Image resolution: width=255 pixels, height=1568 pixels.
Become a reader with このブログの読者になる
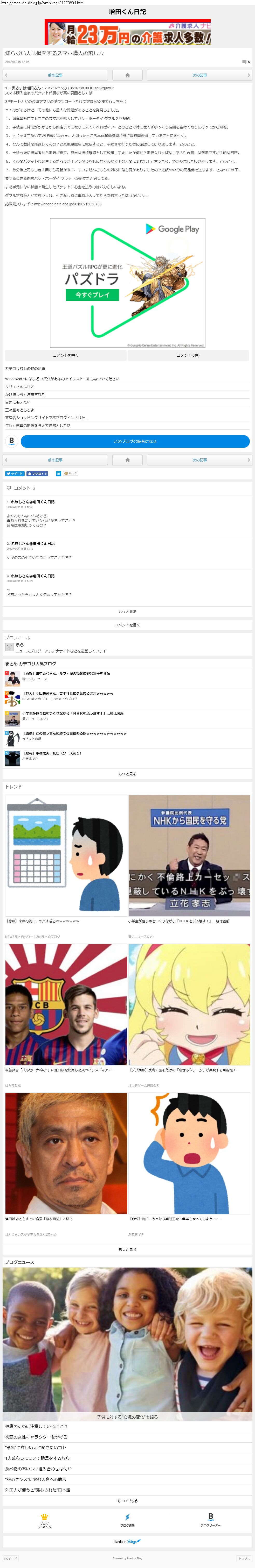pyautogui.click(x=135, y=441)
